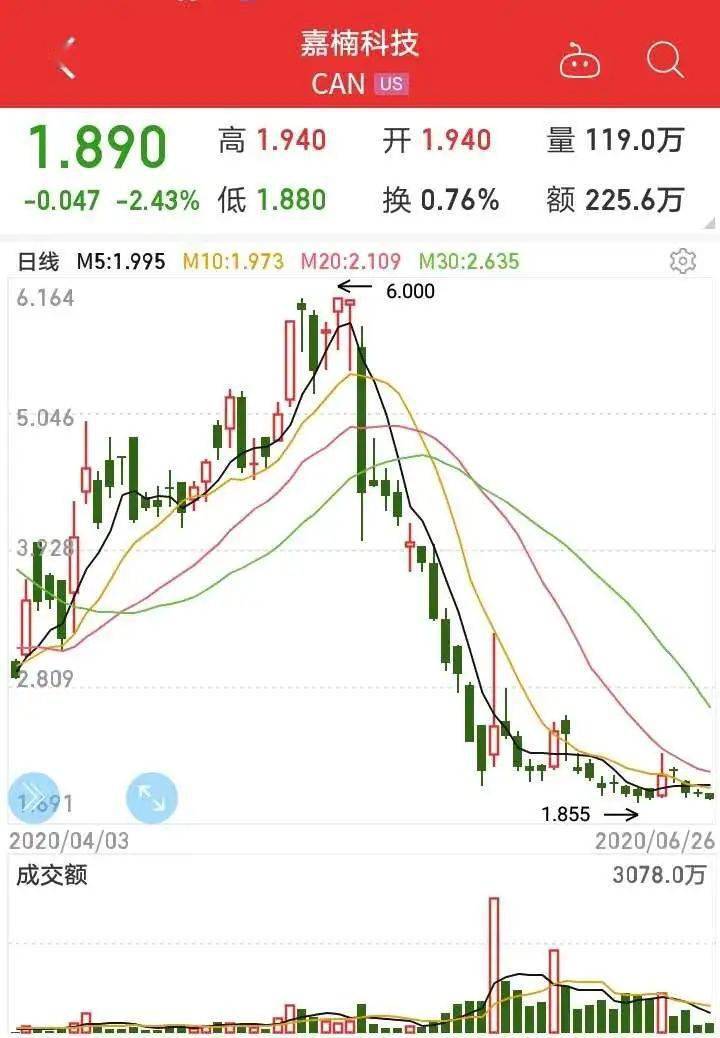Tap the blue double-arrow chart button
This screenshot has height=1038, width=720.
point(33,797)
